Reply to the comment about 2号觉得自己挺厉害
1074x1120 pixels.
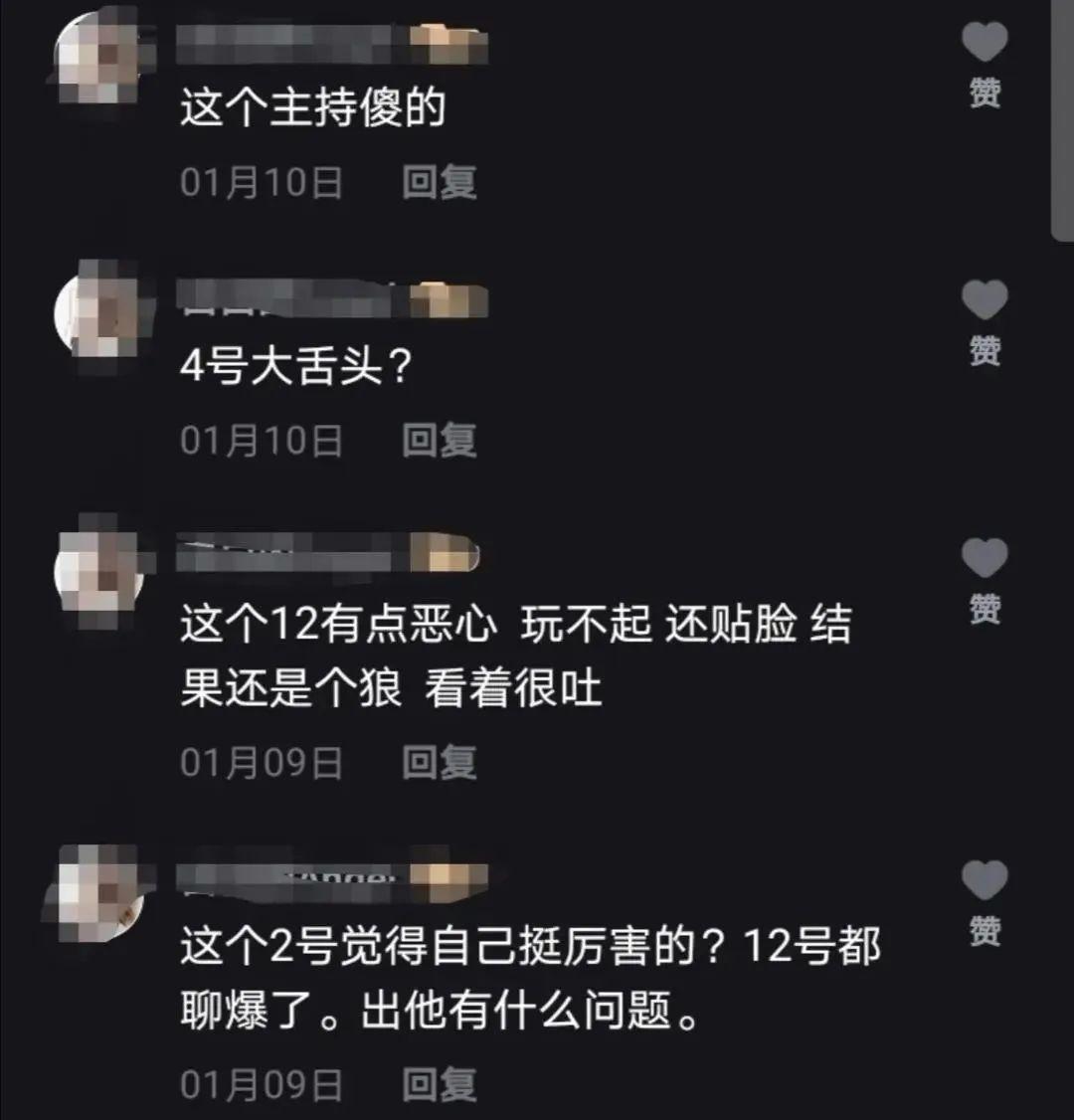(x=439, y=1084)
